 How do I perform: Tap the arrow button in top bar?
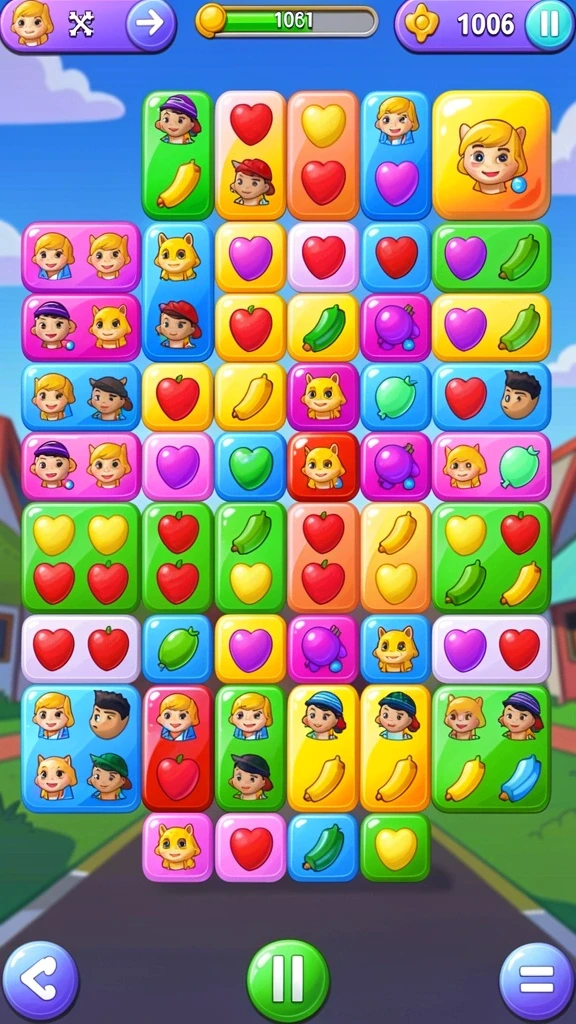[x=150, y=24]
